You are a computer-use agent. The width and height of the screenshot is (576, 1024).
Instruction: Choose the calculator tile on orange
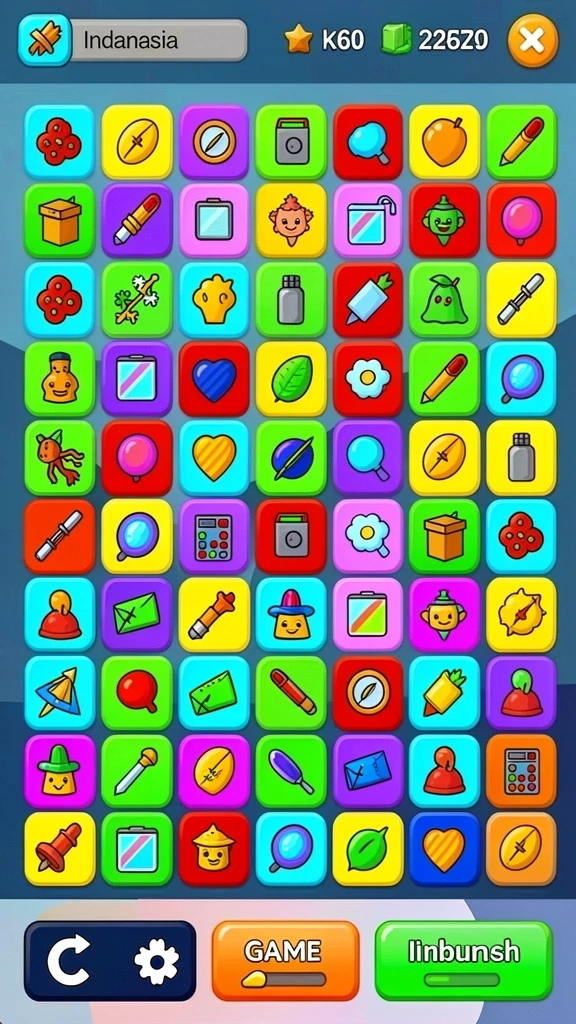[521, 771]
